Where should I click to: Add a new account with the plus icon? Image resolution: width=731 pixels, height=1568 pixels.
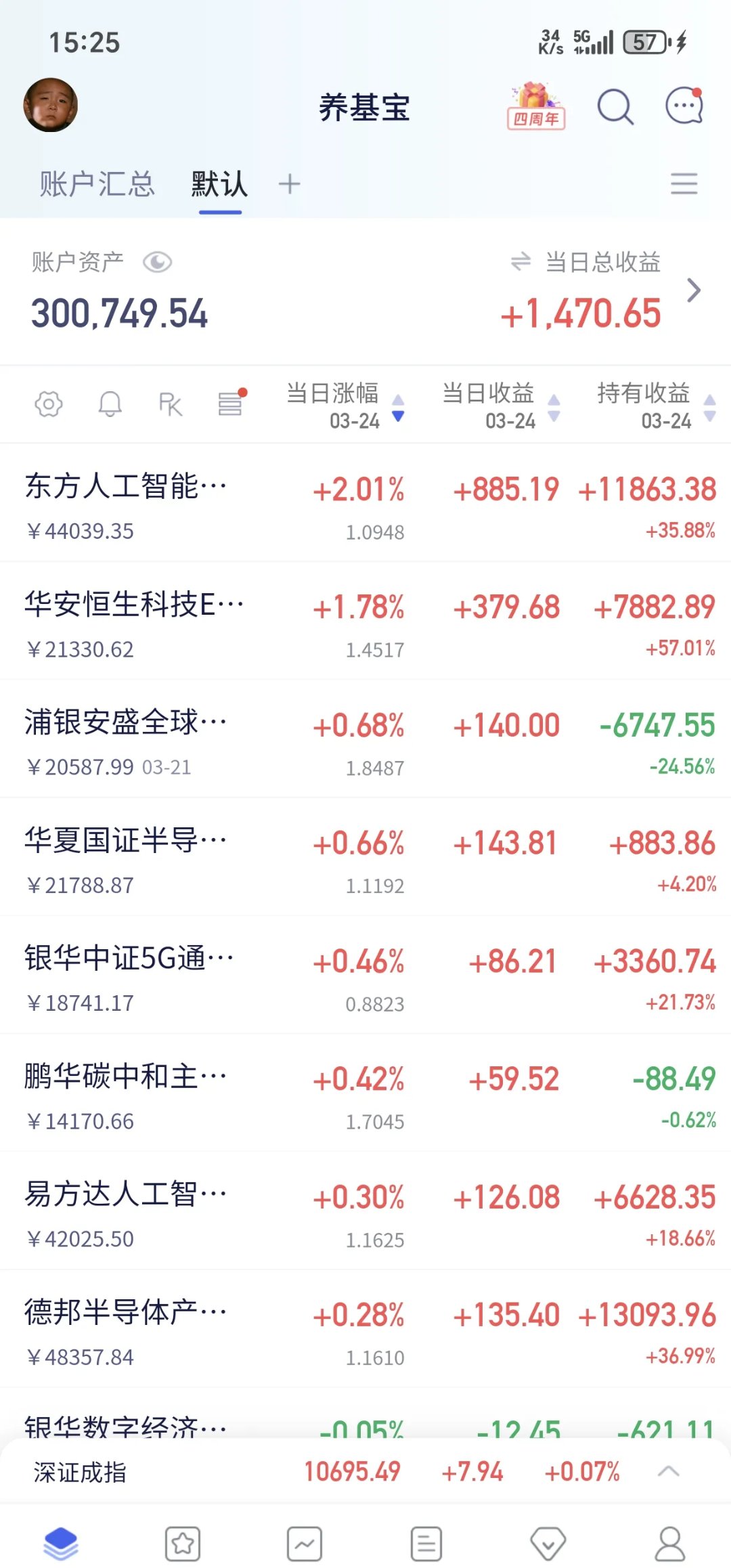coord(289,184)
